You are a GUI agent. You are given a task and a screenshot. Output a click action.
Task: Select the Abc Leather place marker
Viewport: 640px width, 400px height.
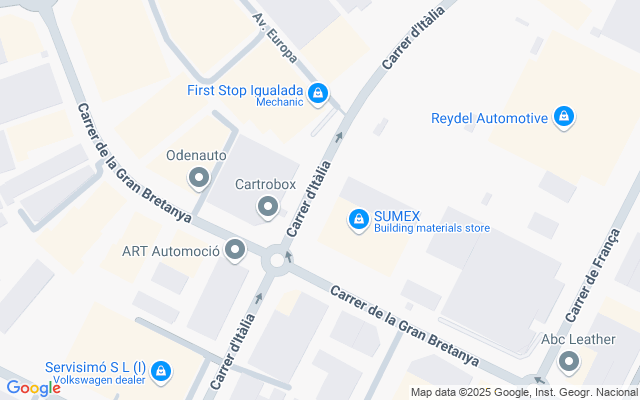[x=569, y=362]
